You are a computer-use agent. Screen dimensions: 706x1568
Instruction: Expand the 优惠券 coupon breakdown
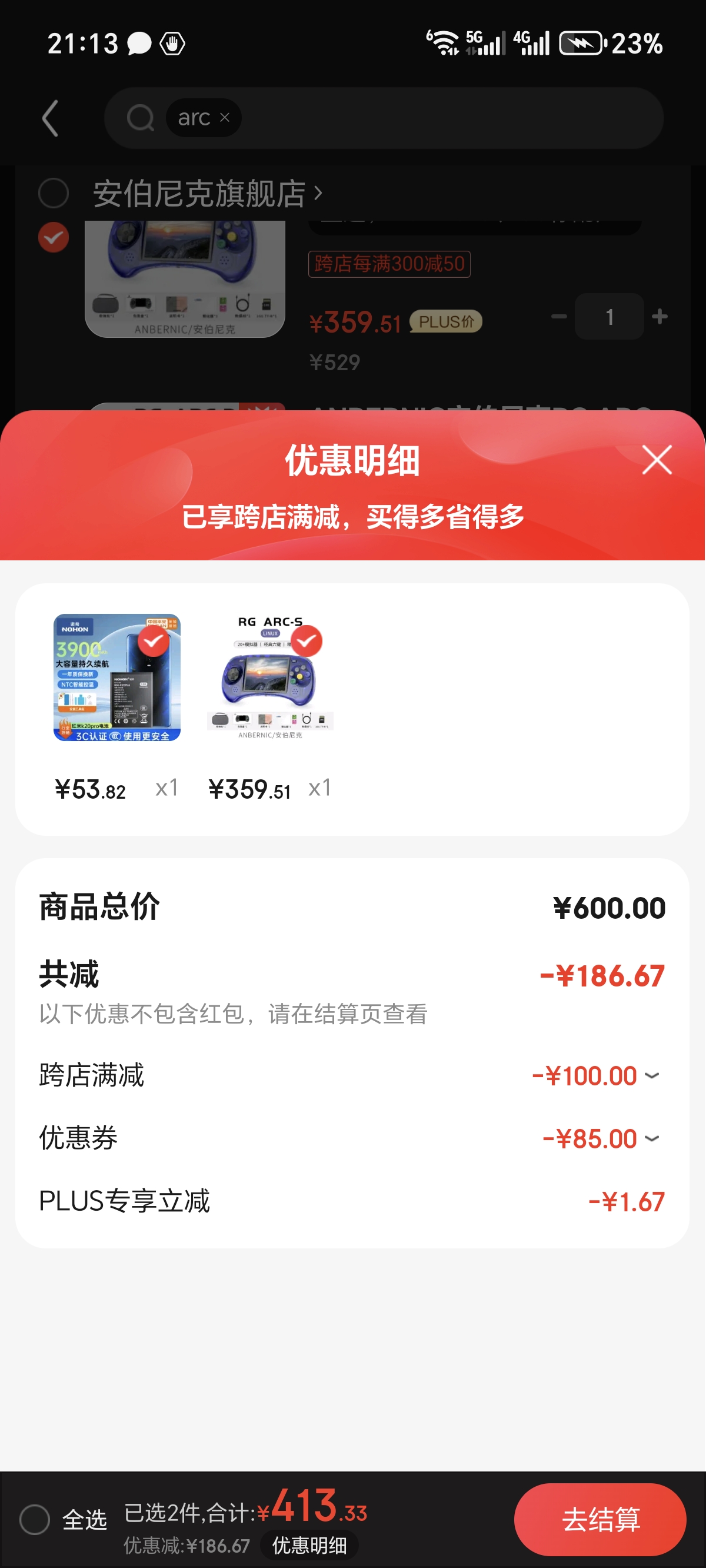pos(651,1139)
